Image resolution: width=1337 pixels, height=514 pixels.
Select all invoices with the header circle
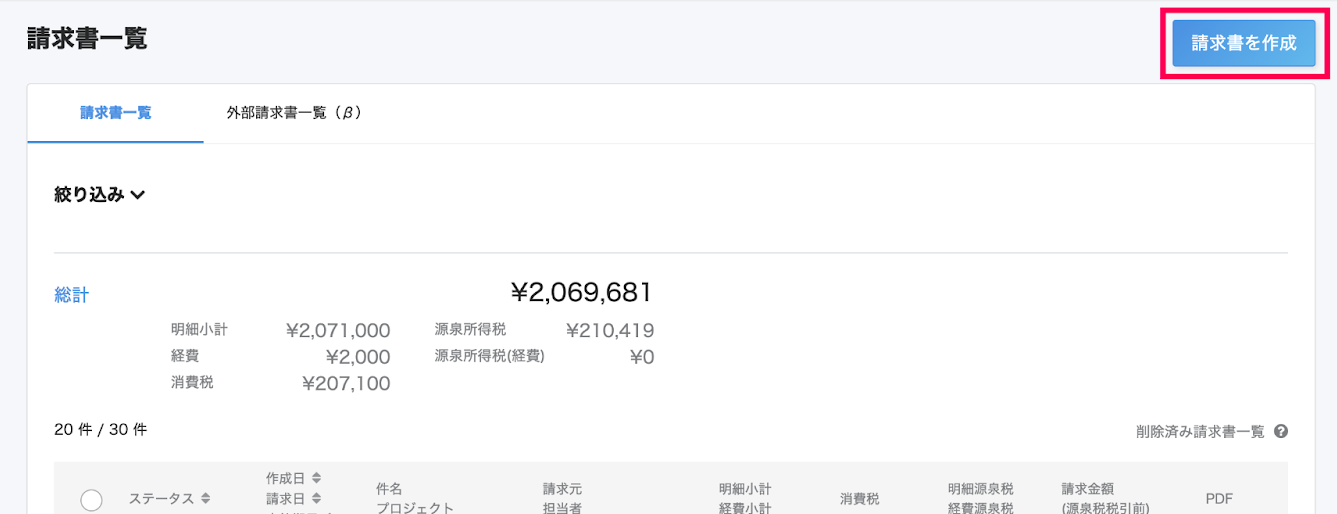pyautogui.click(x=91, y=500)
